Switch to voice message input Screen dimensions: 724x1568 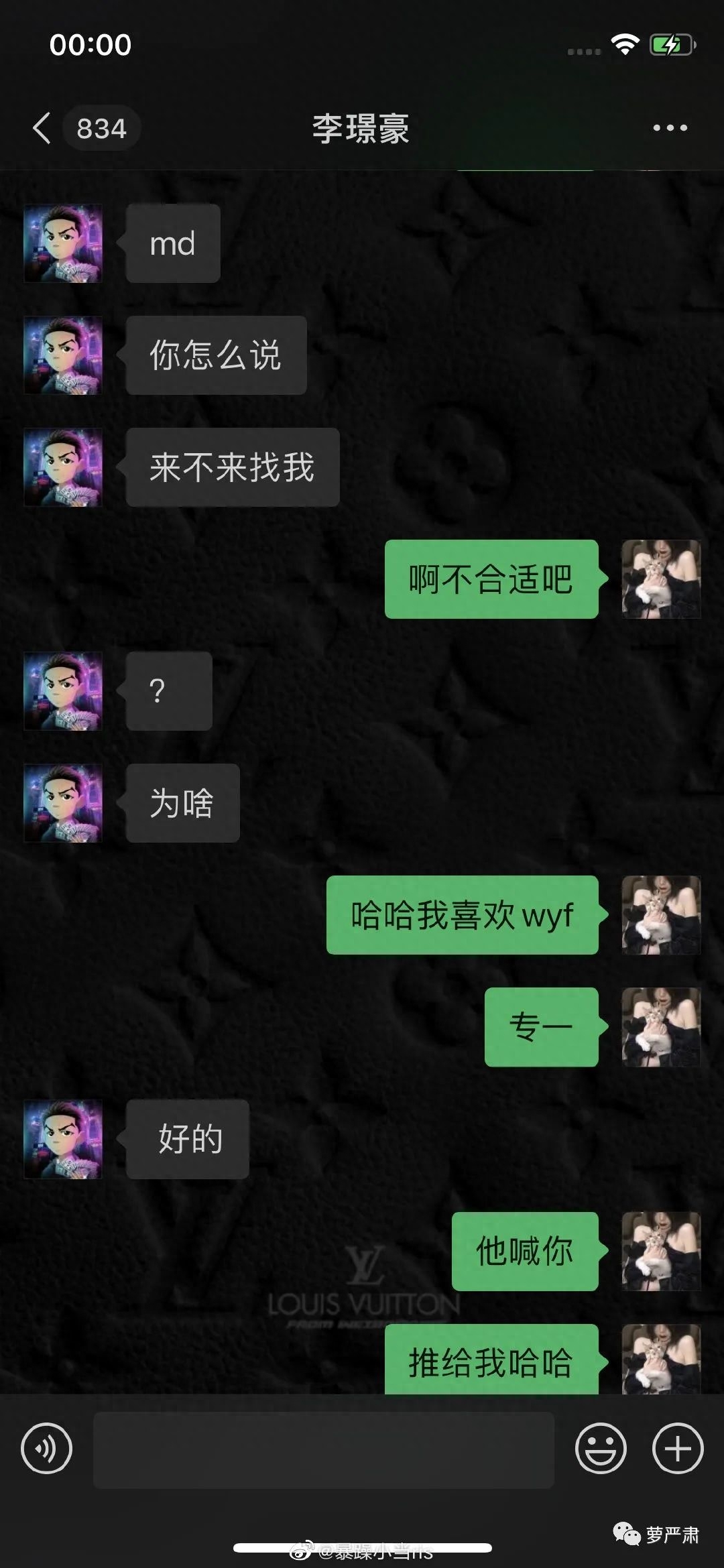[x=46, y=1448]
